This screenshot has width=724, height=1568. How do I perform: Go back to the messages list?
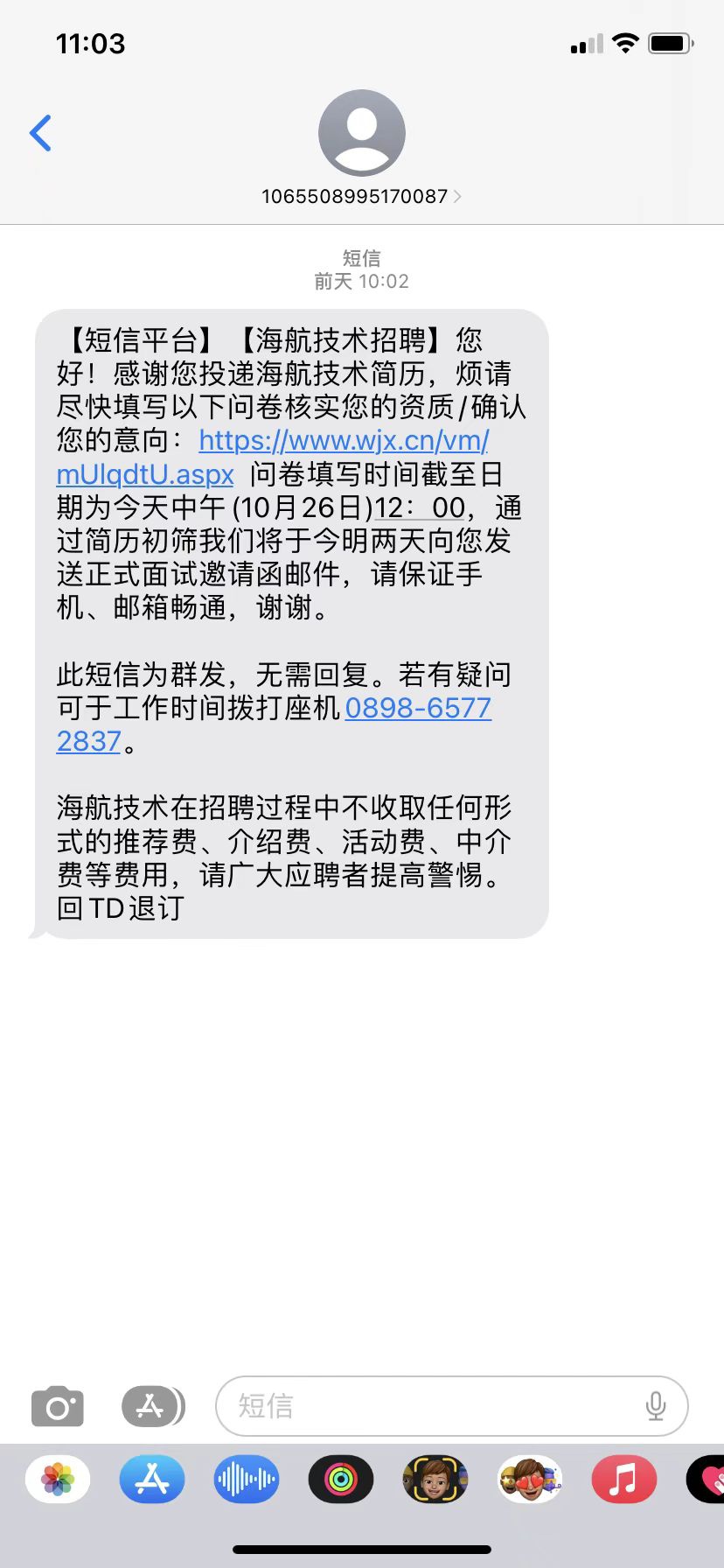coord(40,134)
